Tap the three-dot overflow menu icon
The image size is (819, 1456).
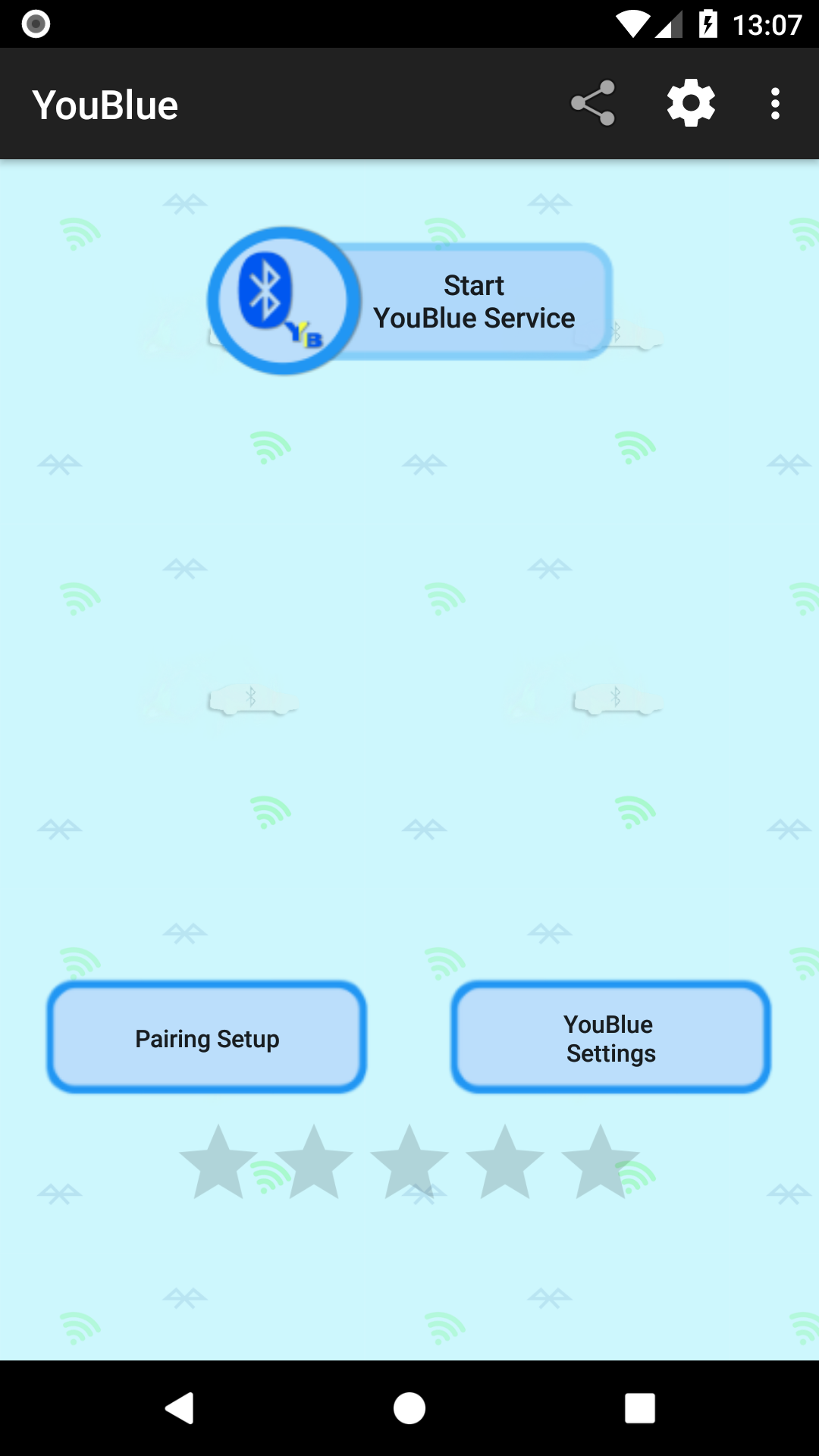(776, 103)
